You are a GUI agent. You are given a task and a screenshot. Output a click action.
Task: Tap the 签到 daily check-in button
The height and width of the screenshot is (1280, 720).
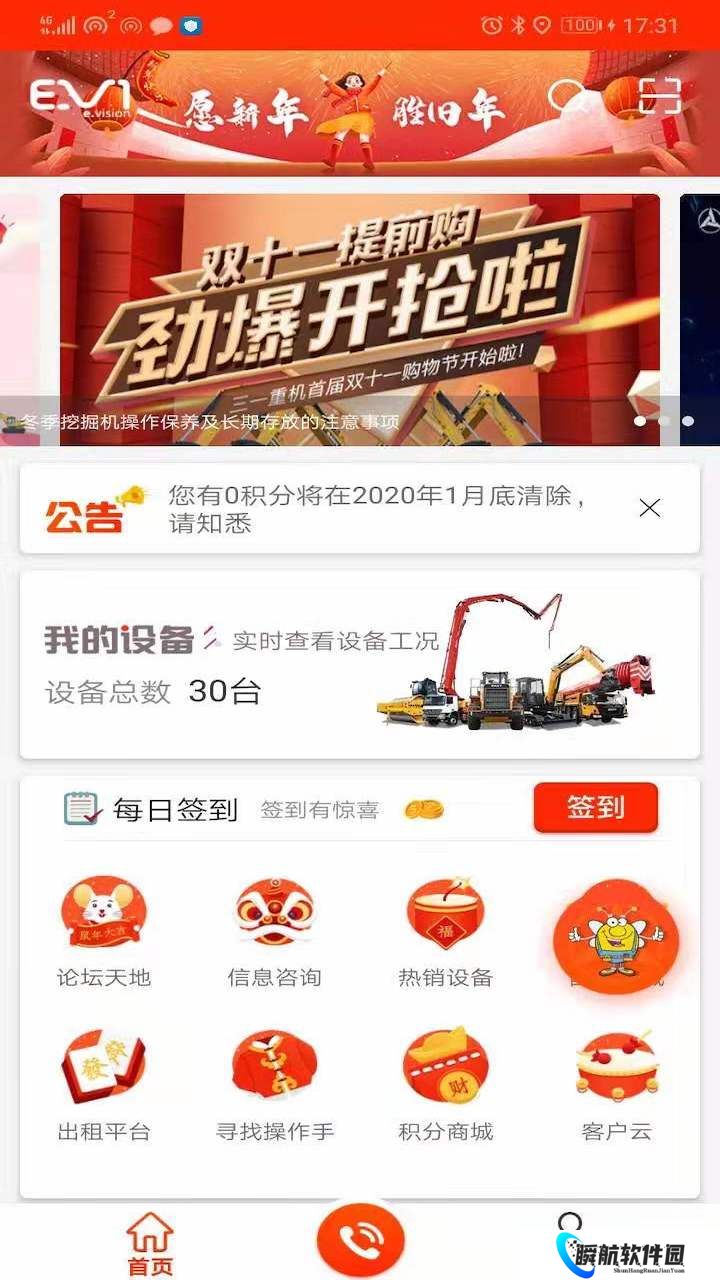point(595,808)
